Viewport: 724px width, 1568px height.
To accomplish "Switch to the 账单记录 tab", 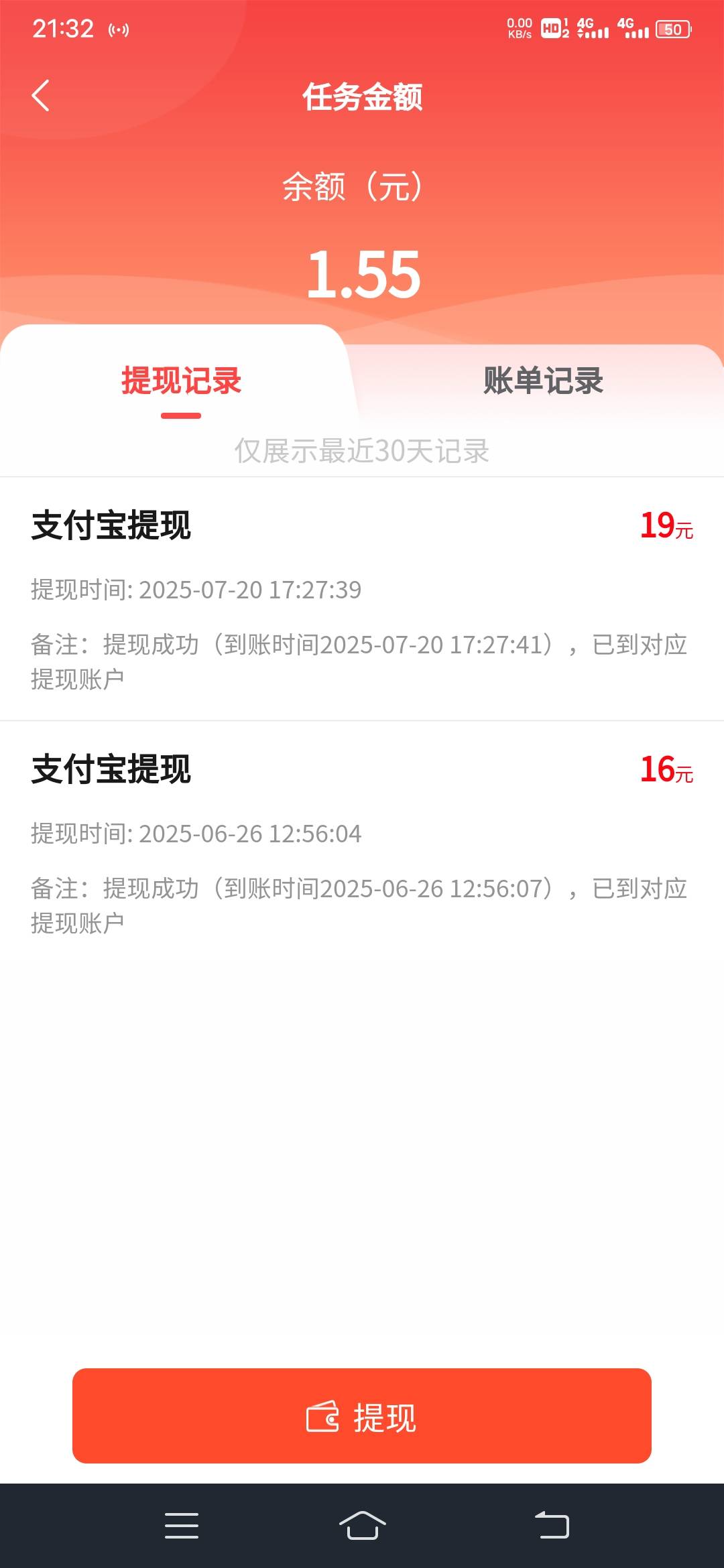I will [x=543, y=381].
